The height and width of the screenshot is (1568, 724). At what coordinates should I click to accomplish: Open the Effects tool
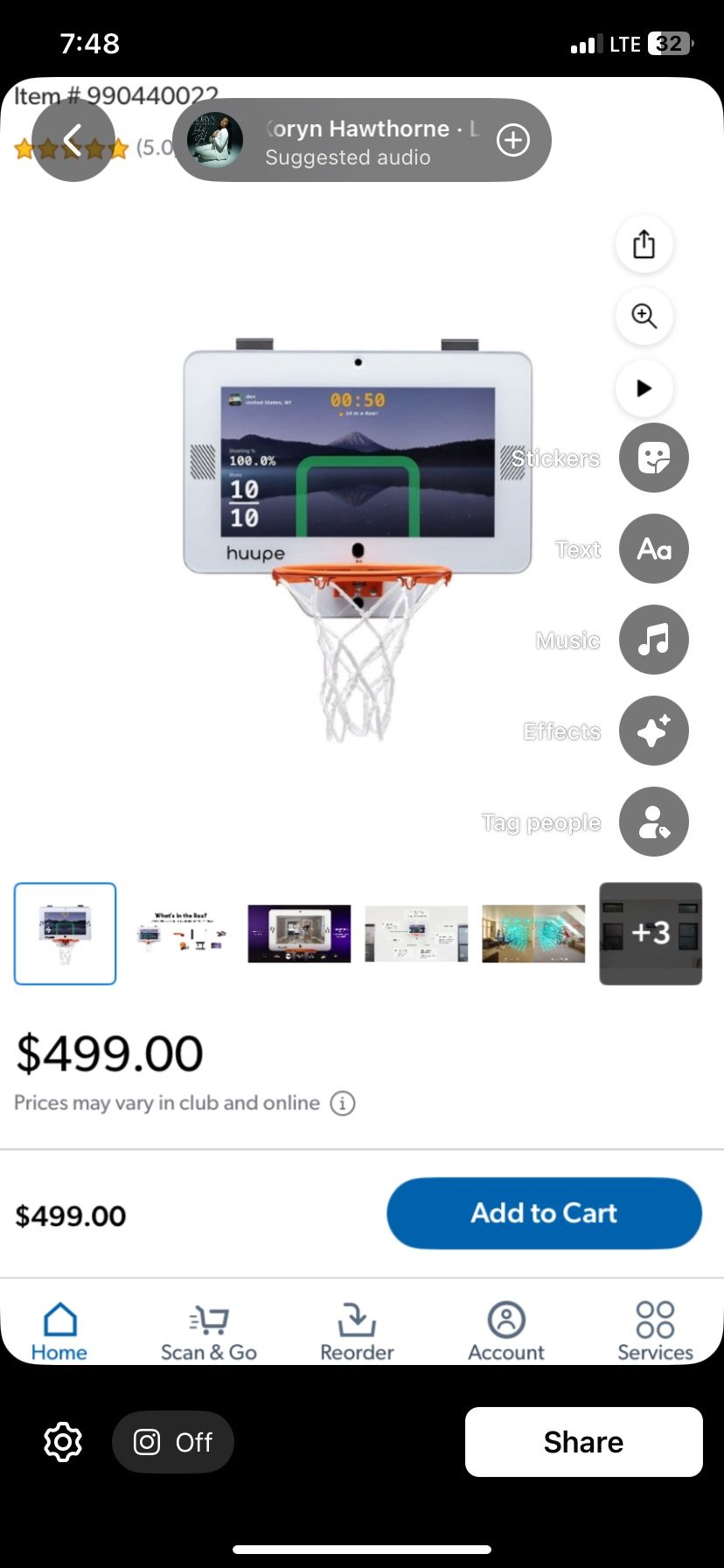[x=653, y=731]
